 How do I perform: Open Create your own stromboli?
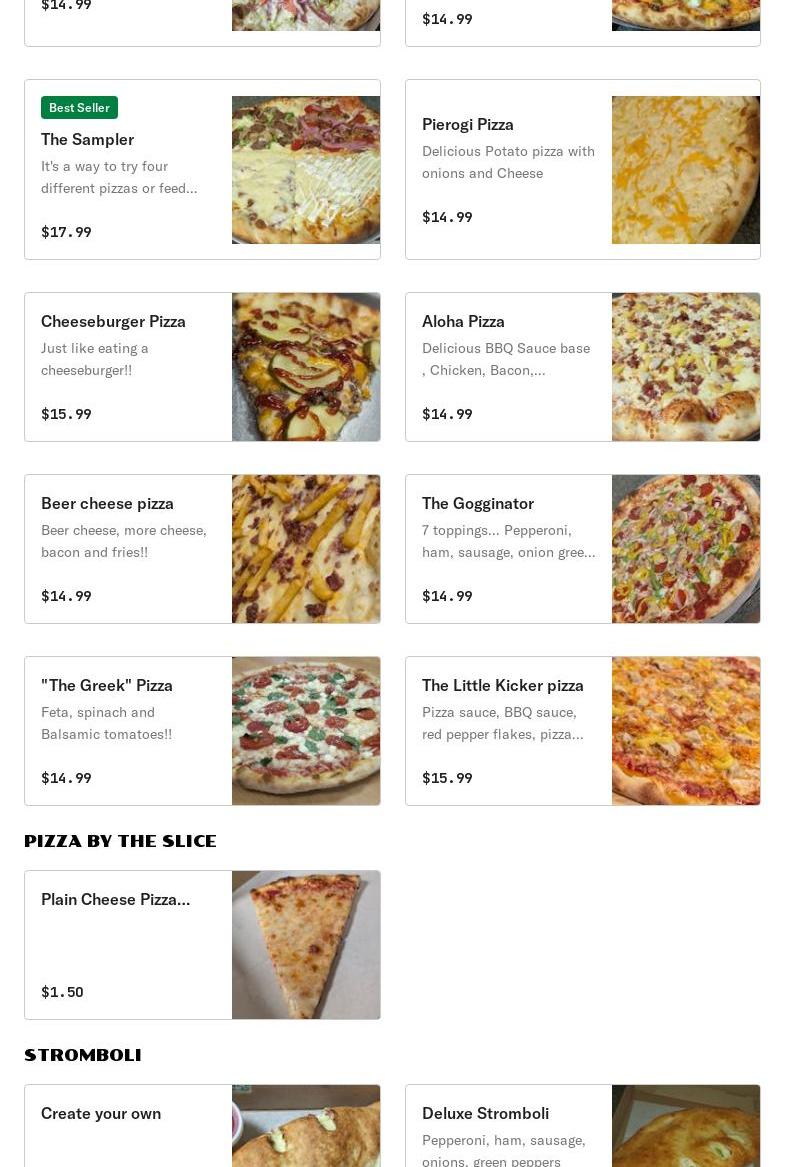(x=202, y=1126)
